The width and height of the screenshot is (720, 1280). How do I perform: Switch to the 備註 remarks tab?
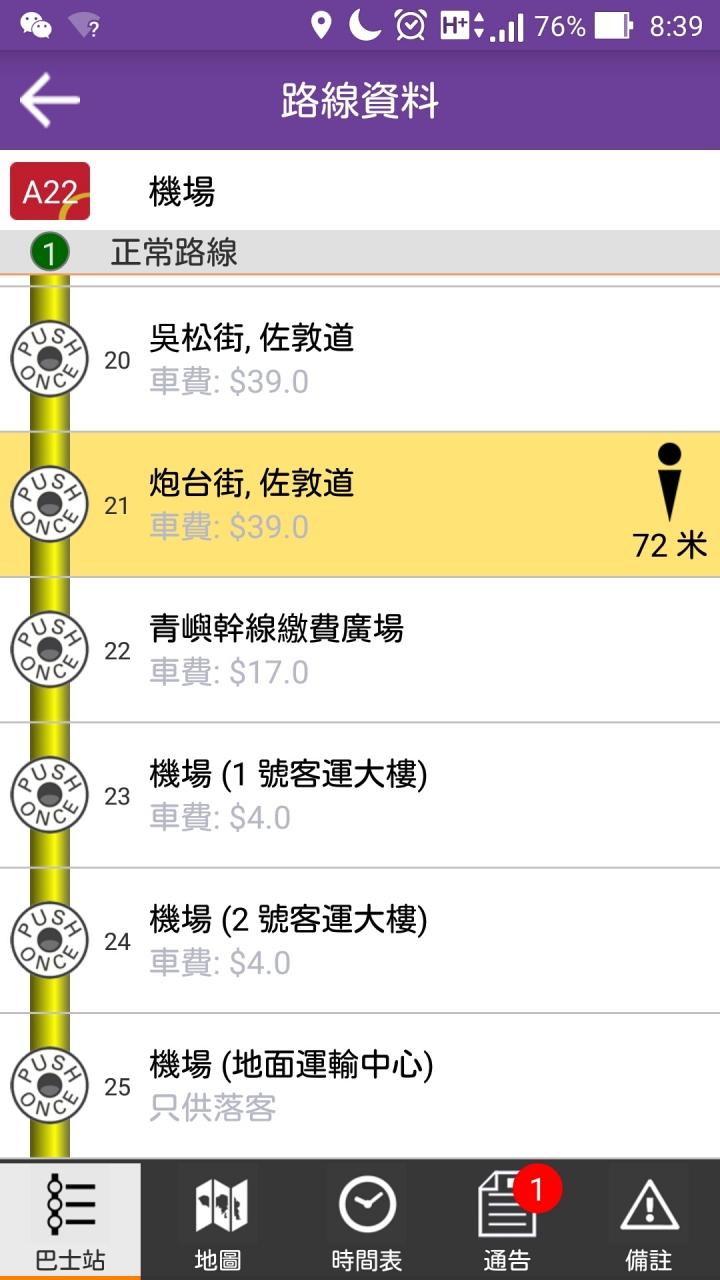[649, 1220]
